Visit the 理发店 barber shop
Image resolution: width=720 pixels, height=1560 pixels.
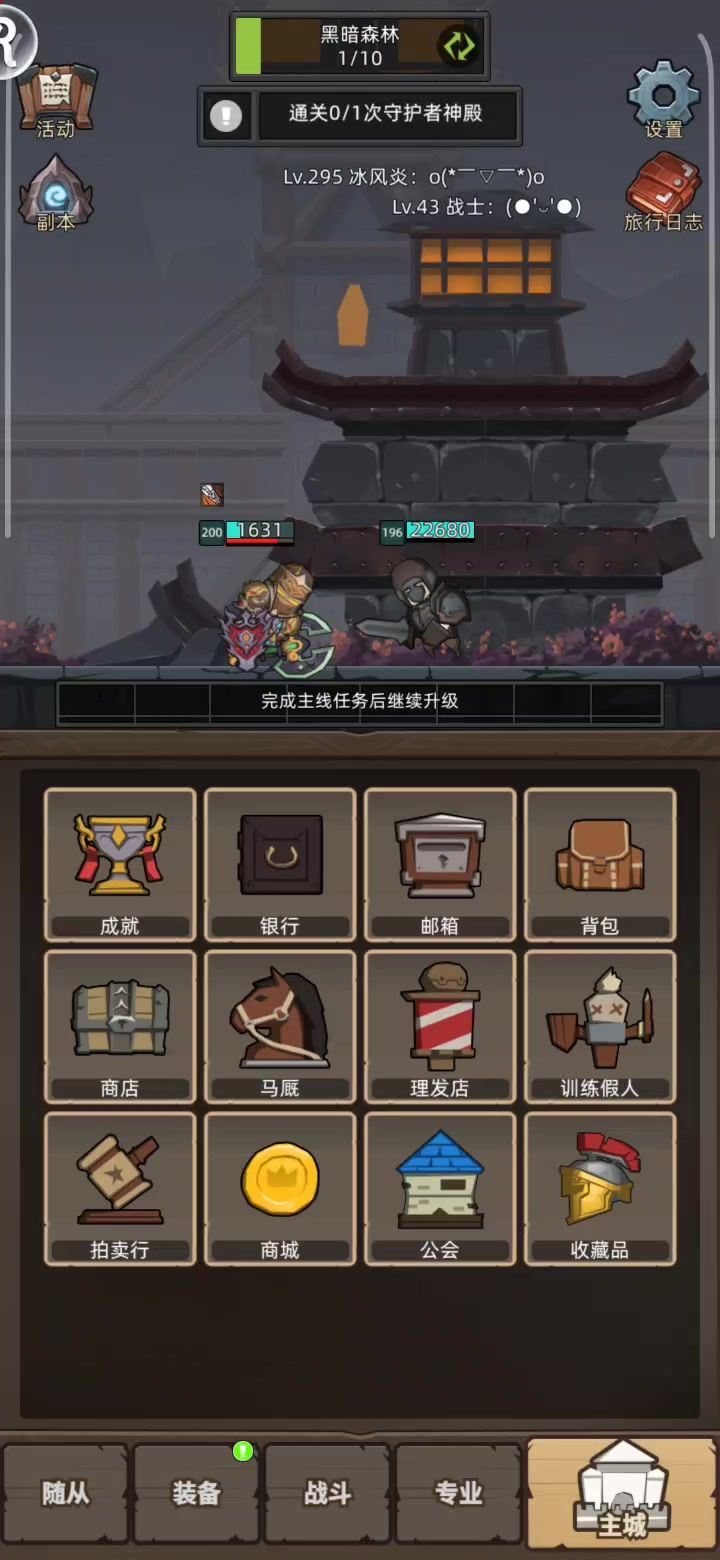[x=440, y=1027]
